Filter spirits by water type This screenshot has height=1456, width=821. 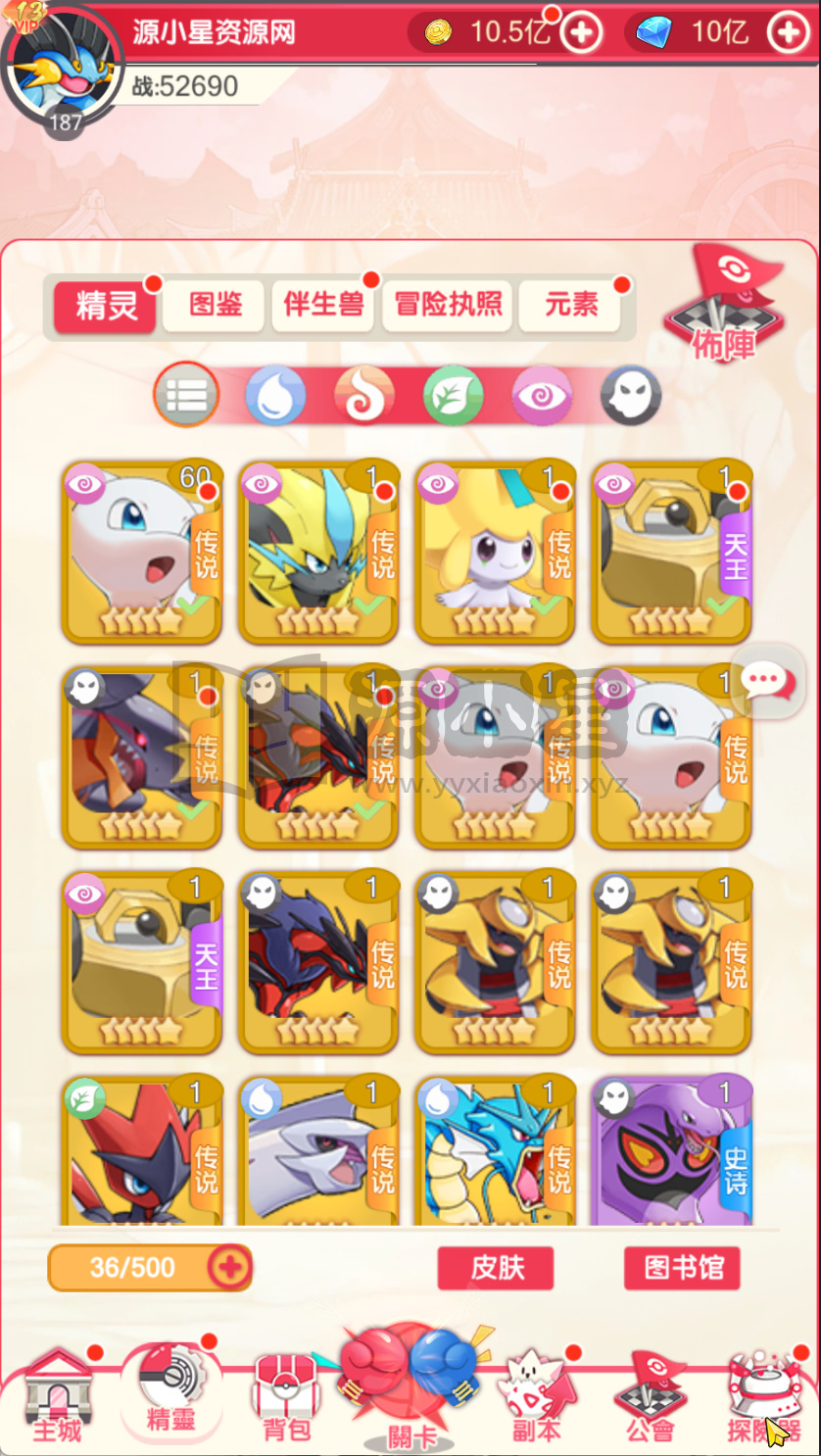[275, 396]
